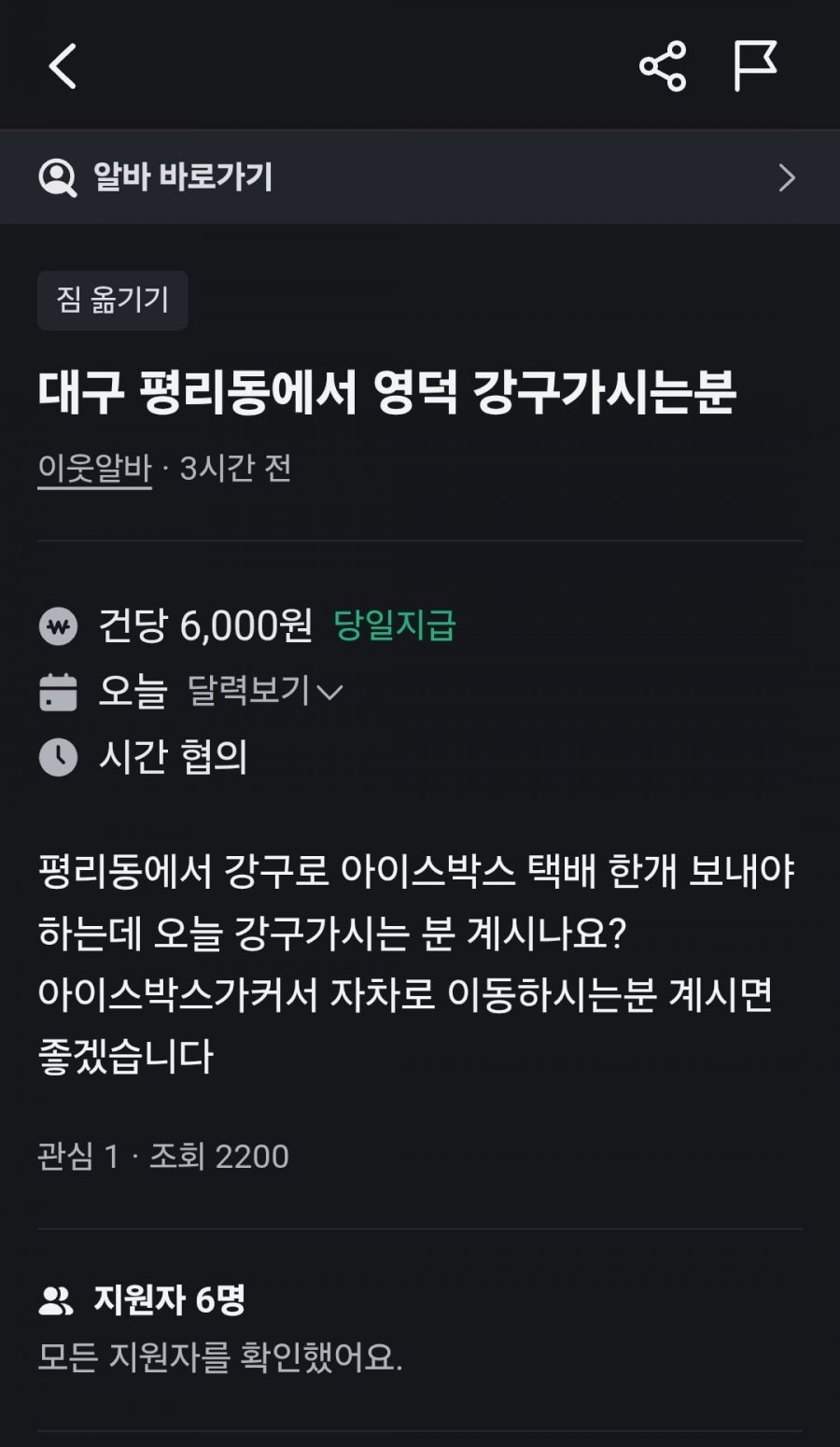The image size is (840, 1447).
Task: Tap the 짐 옮기기 category chip
Action: pos(113,300)
